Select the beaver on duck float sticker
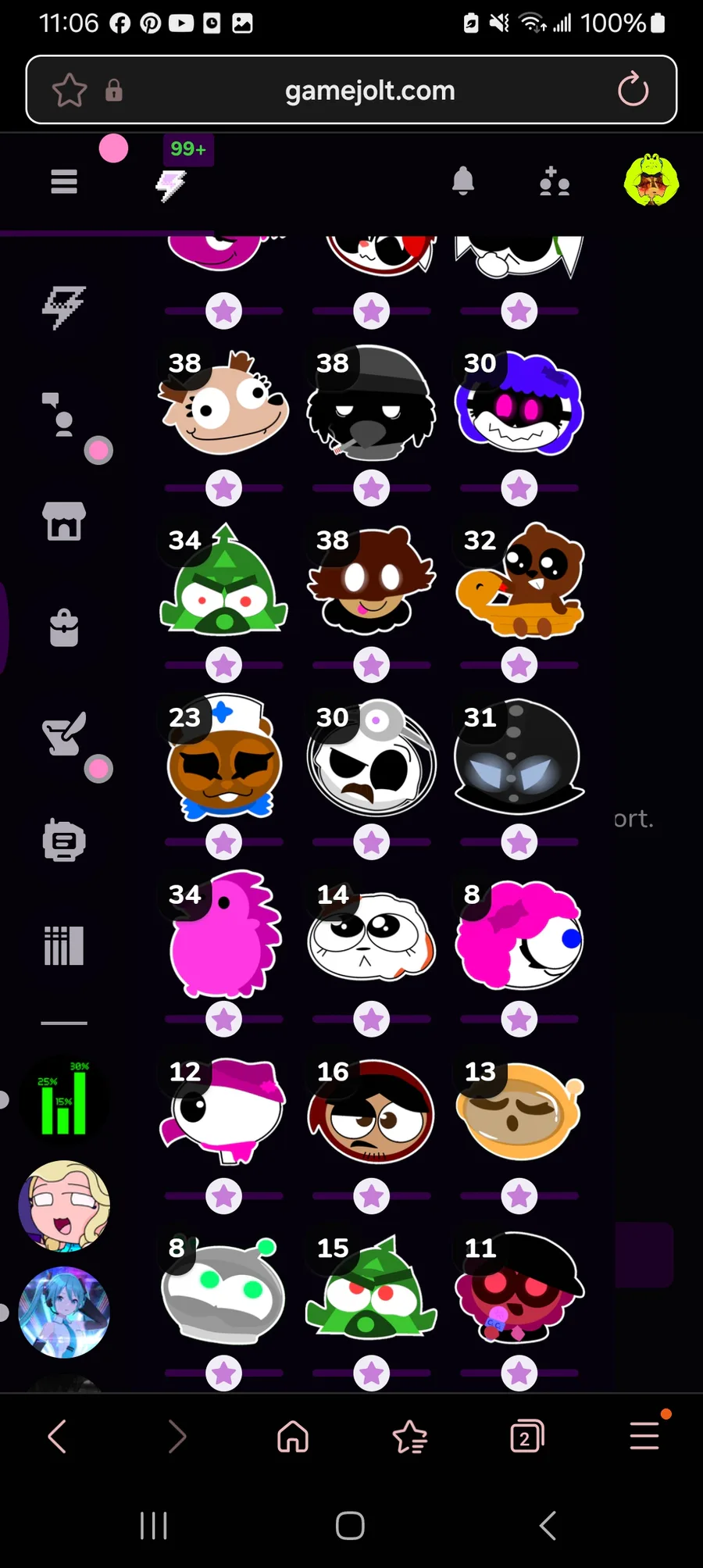The image size is (703, 1568). pyautogui.click(x=519, y=580)
